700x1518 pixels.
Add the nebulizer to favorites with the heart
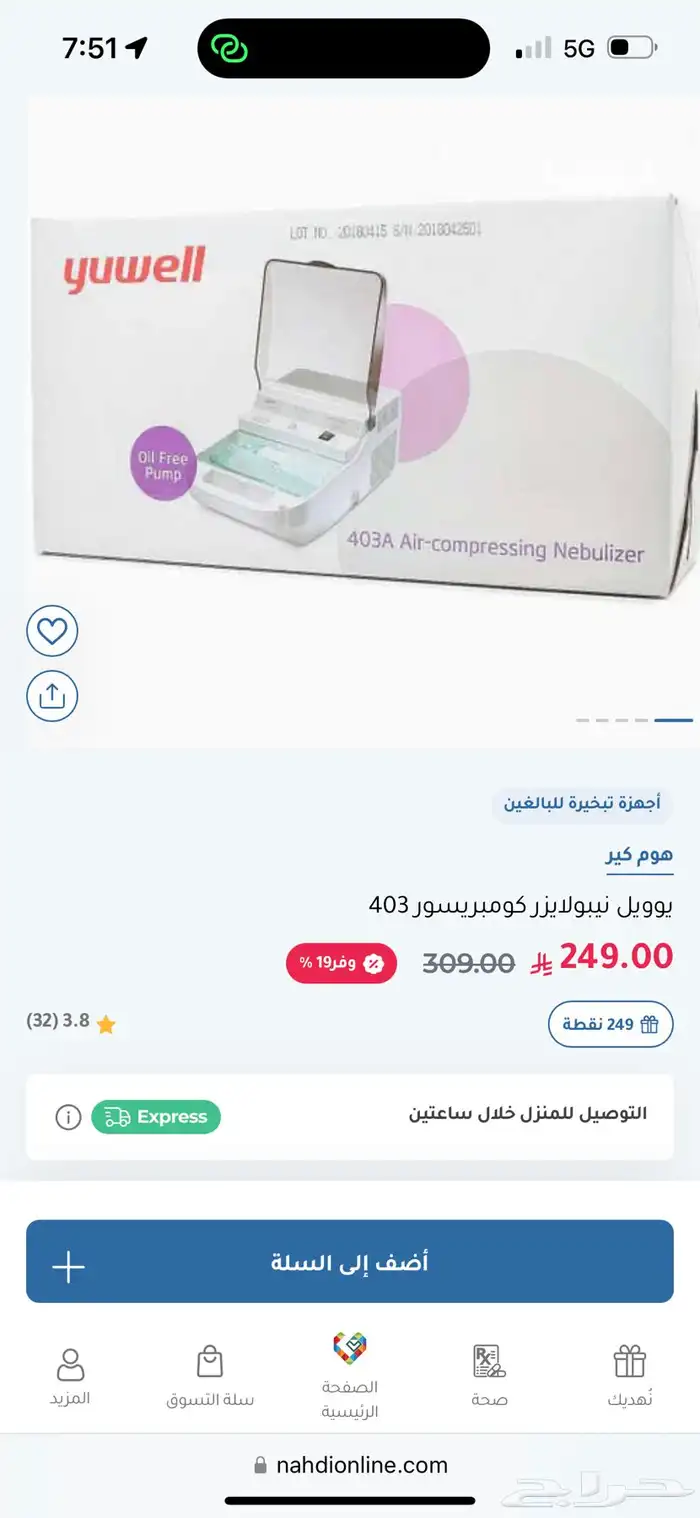[x=52, y=631]
